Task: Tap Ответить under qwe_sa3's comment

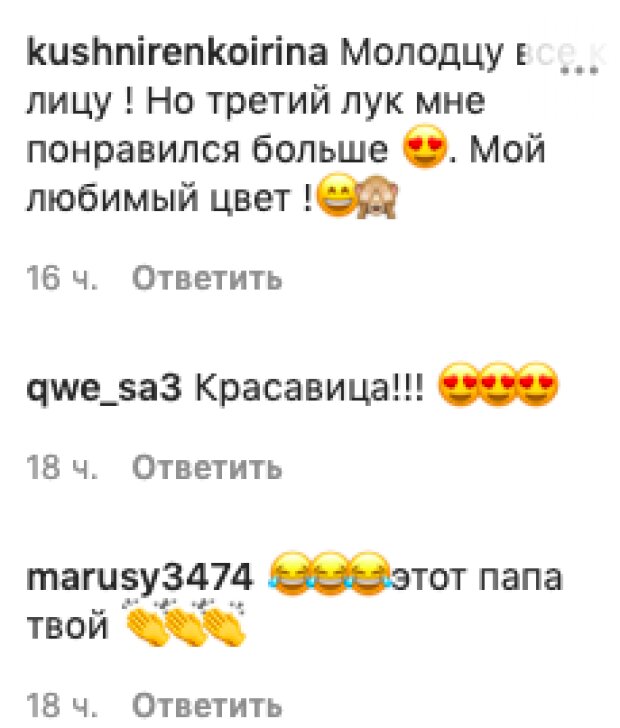Action: click(x=207, y=467)
